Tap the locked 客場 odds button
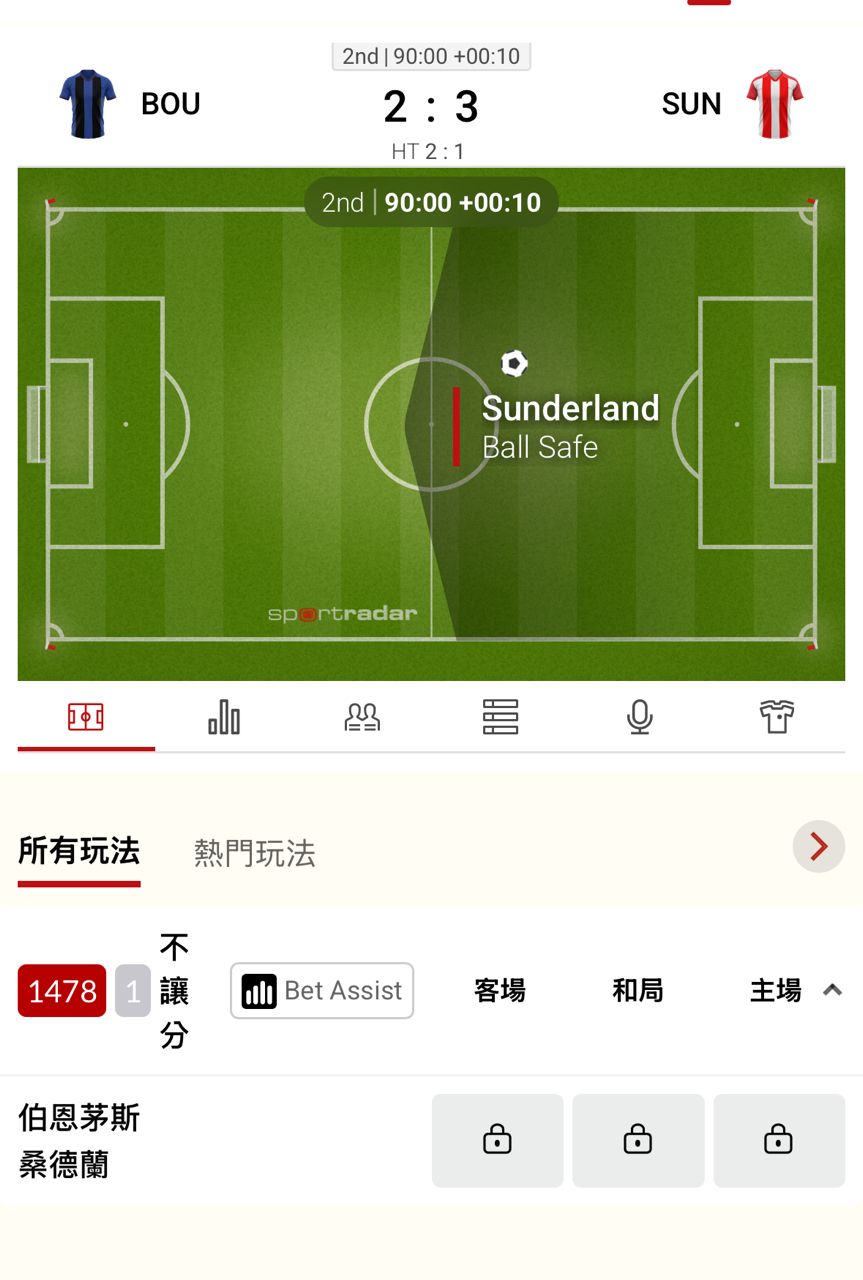The image size is (863, 1280). point(497,1140)
